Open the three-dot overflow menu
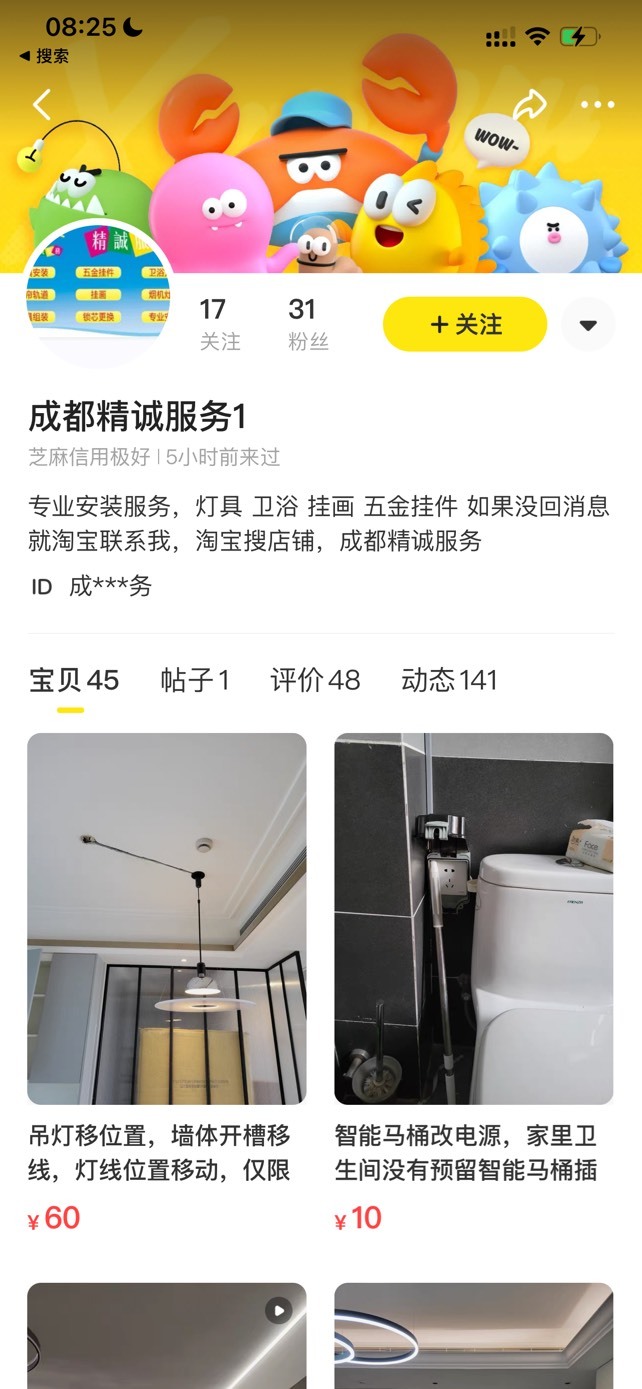The image size is (642, 1389). [x=598, y=104]
